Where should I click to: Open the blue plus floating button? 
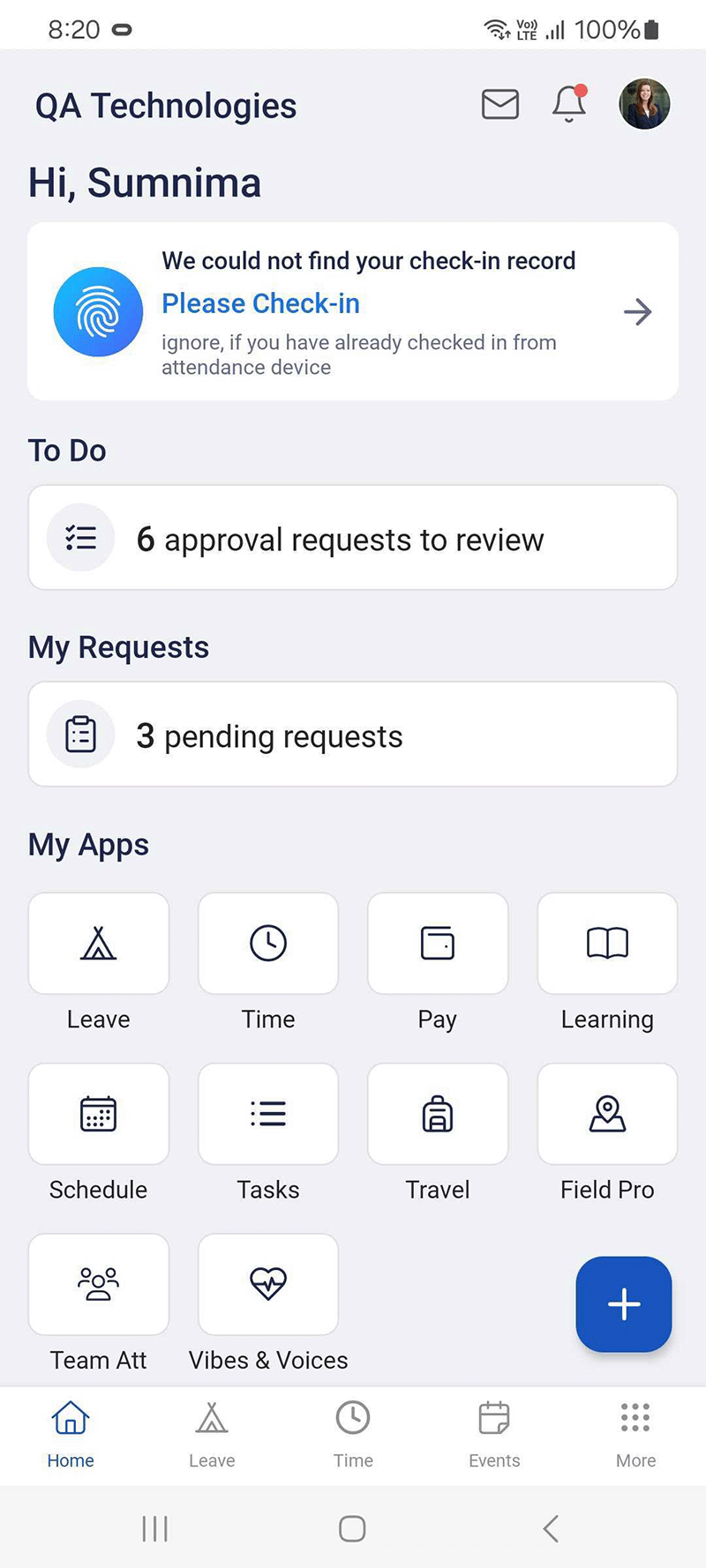coord(624,1304)
